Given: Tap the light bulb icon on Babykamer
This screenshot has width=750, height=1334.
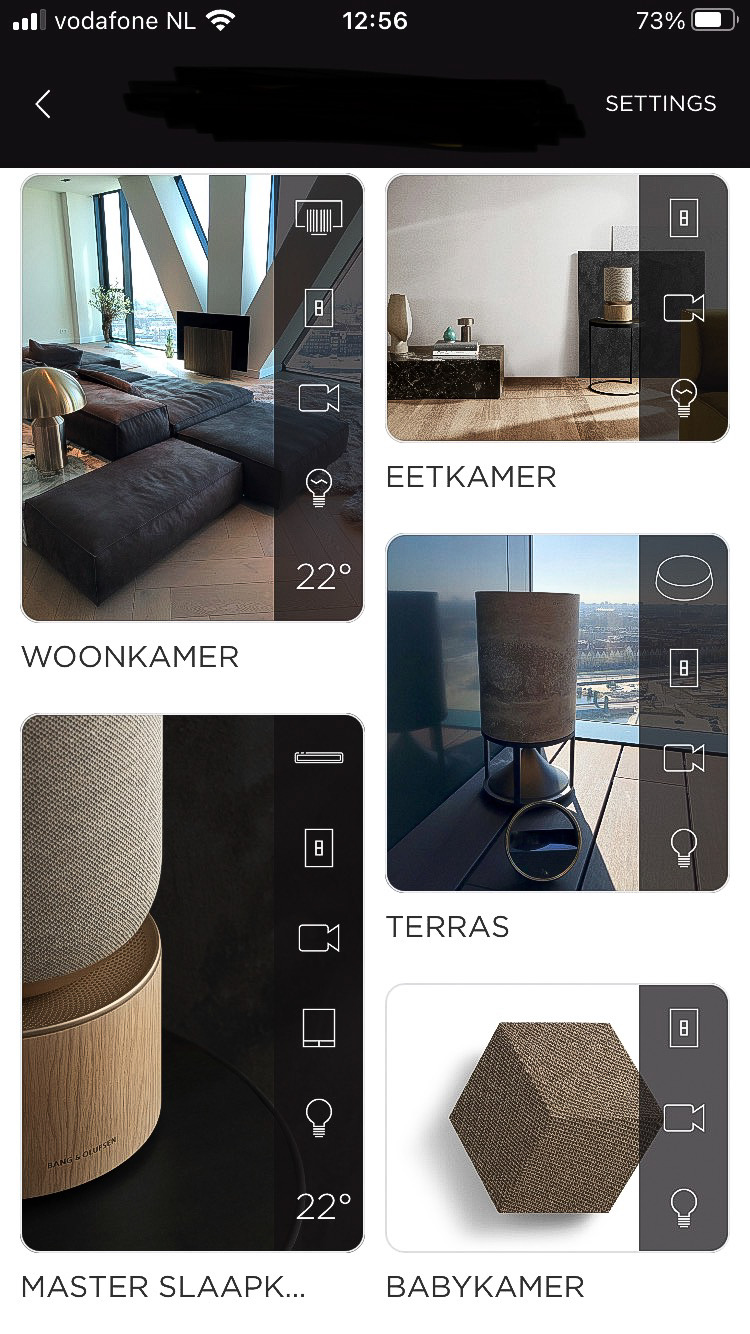Looking at the screenshot, I should point(684,1207).
